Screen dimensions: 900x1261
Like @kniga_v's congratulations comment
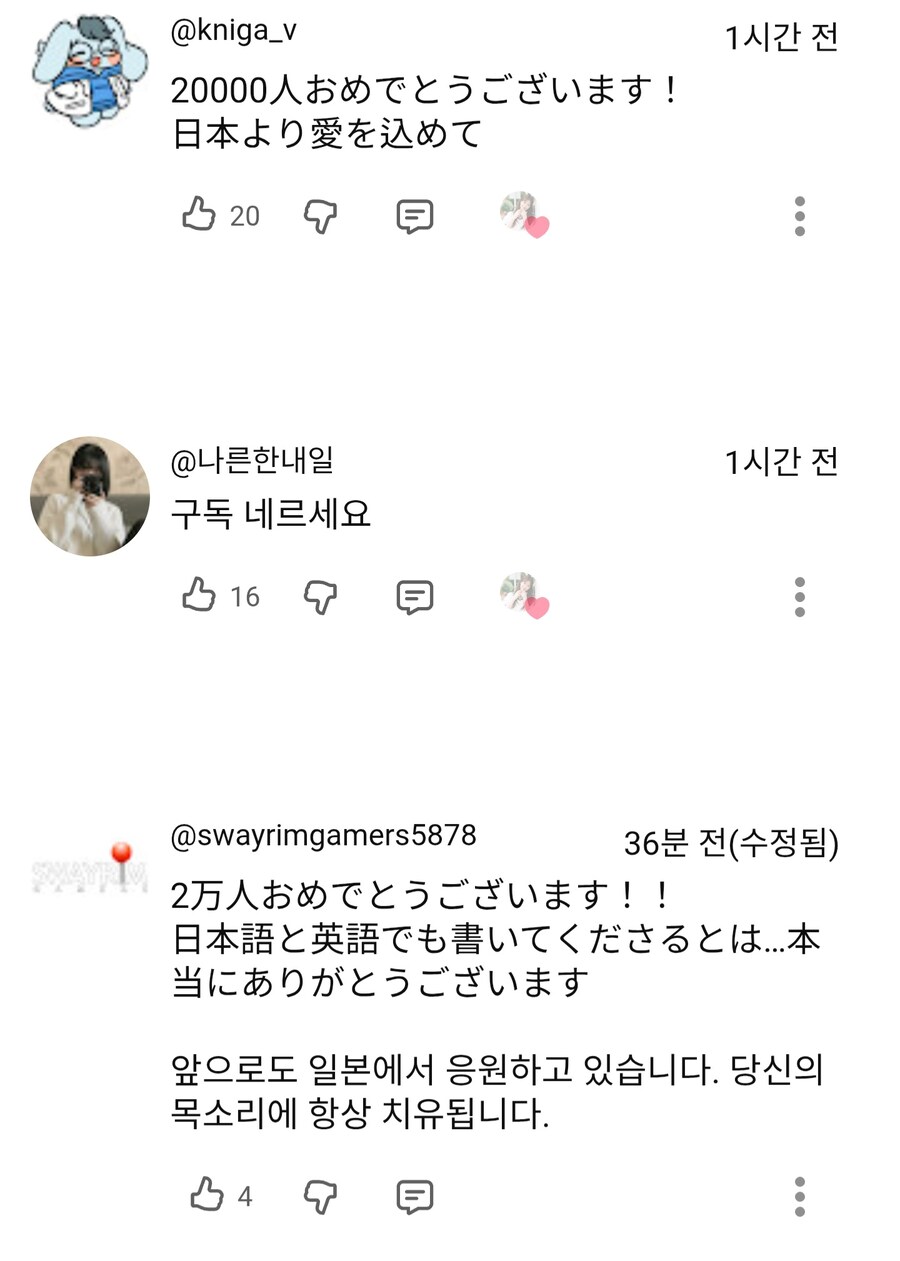click(x=198, y=215)
